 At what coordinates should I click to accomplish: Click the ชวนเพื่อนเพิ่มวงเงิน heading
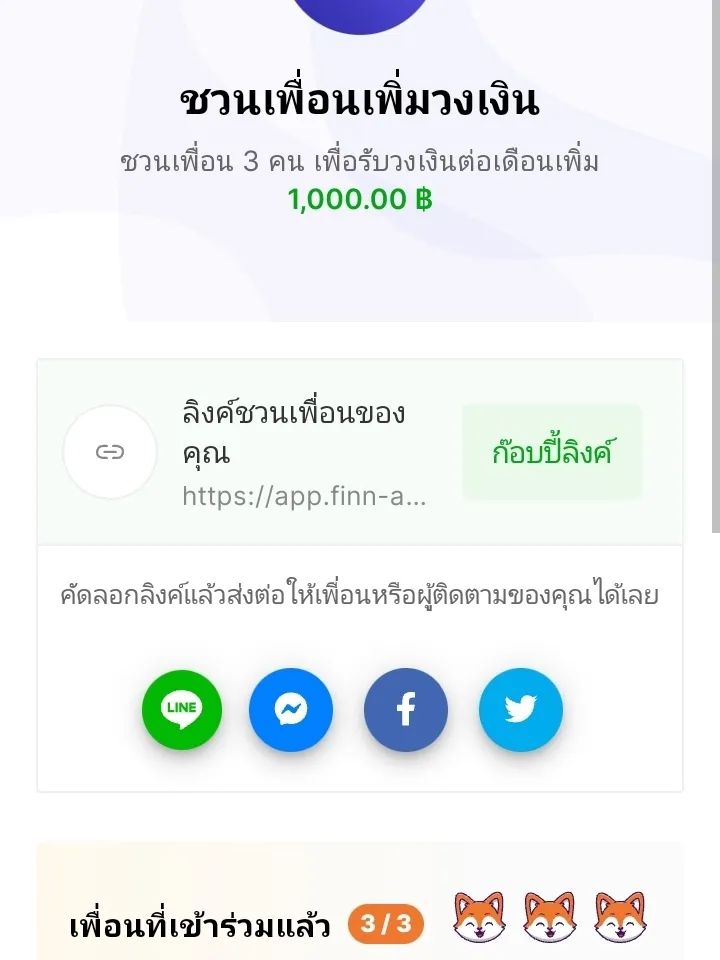tap(359, 98)
